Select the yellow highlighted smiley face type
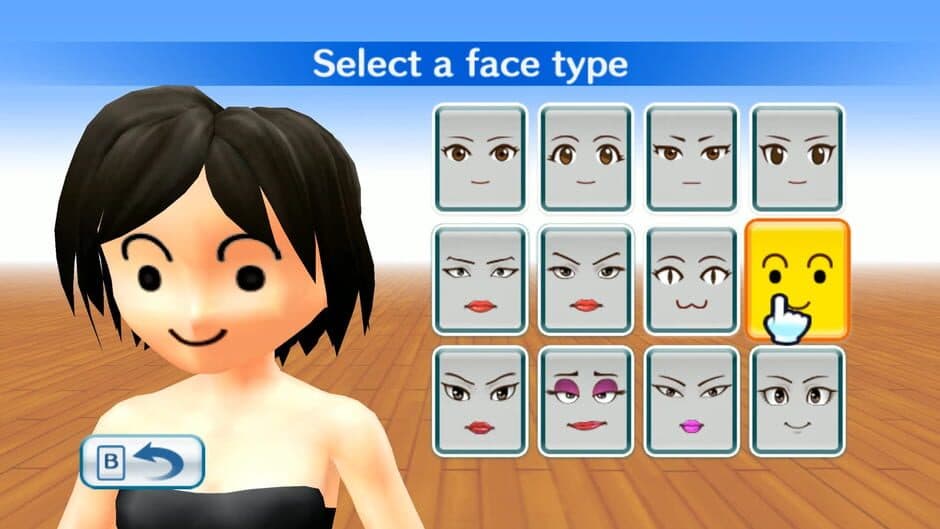This screenshot has height=529, width=940. (797, 279)
